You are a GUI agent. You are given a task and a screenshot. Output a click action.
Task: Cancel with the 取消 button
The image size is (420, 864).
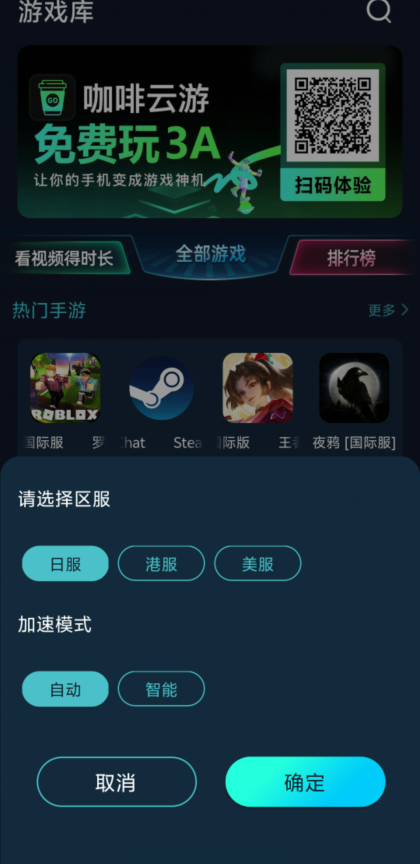[x=116, y=782]
